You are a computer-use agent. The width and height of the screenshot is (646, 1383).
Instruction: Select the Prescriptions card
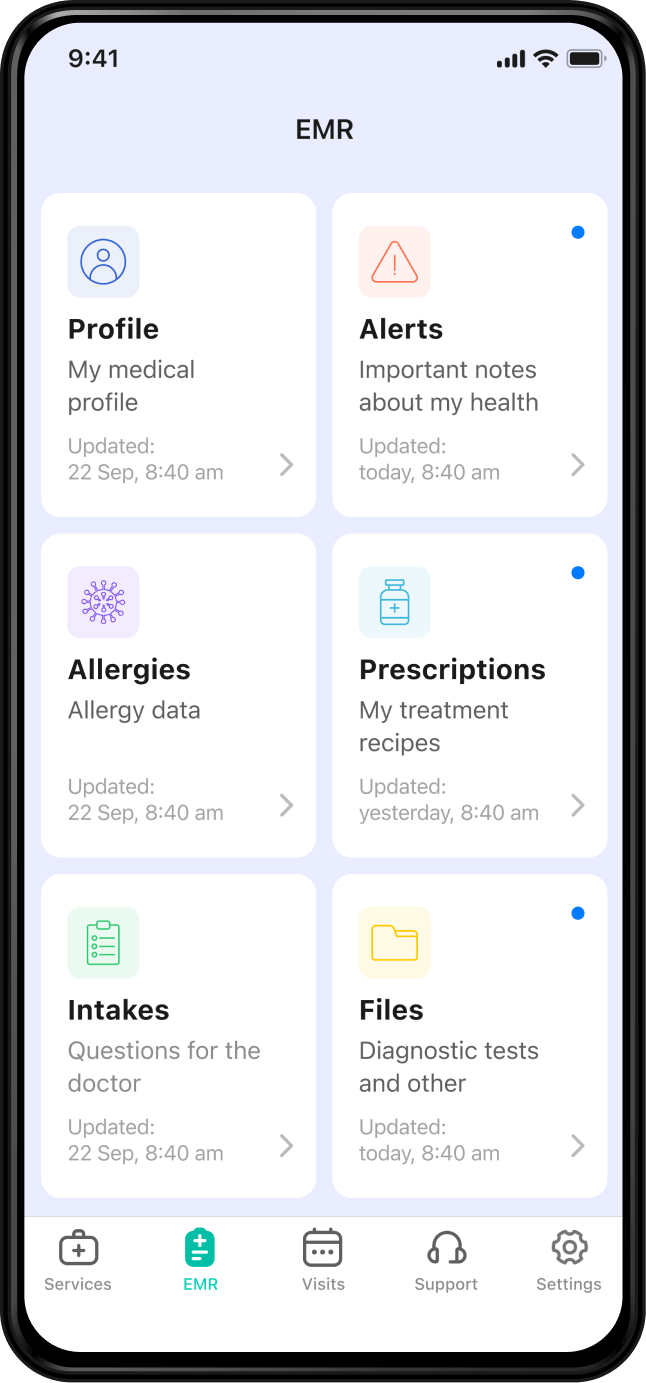click(469, 695)
